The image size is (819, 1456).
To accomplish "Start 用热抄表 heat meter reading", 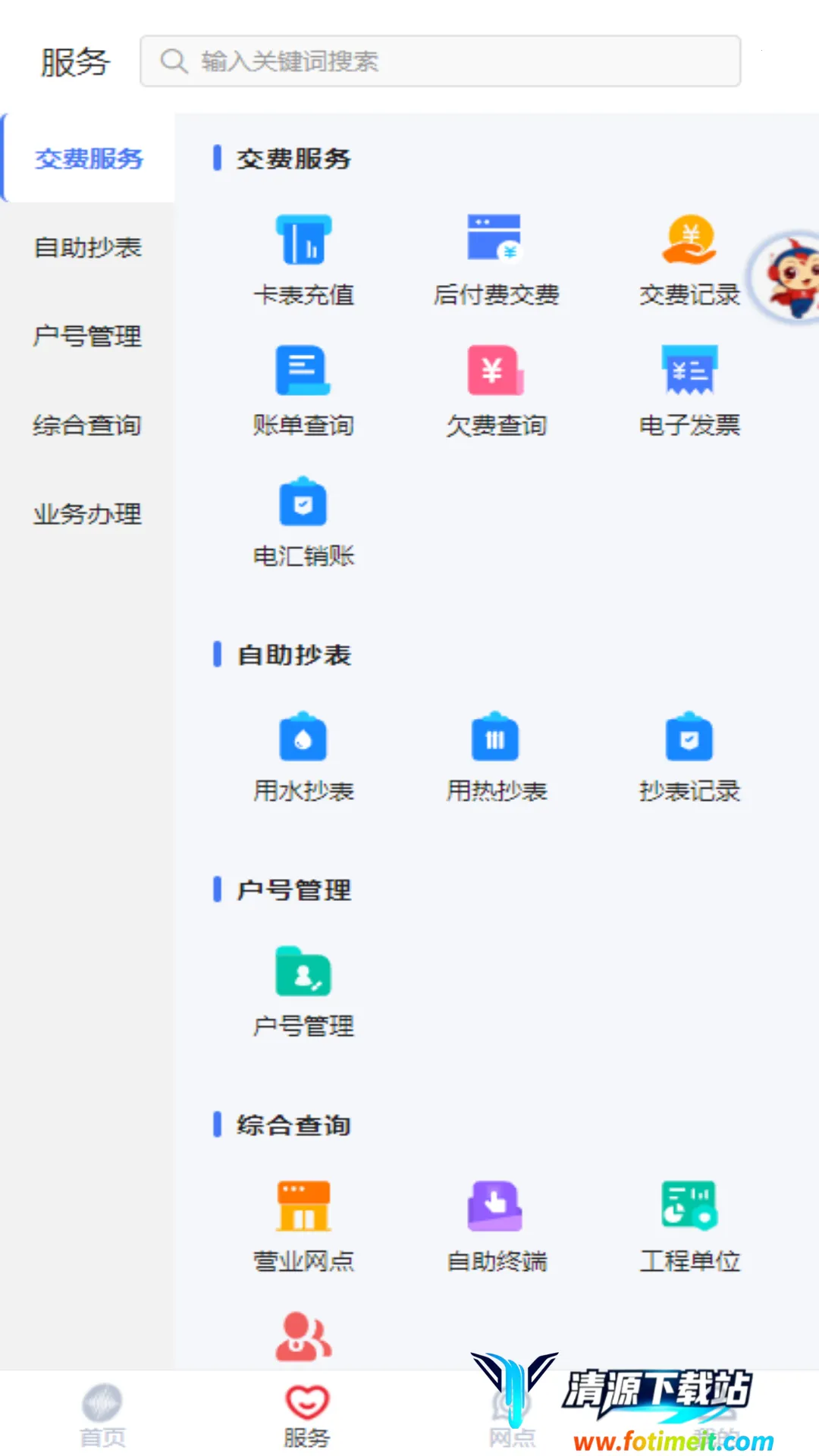I will (496, 755).
